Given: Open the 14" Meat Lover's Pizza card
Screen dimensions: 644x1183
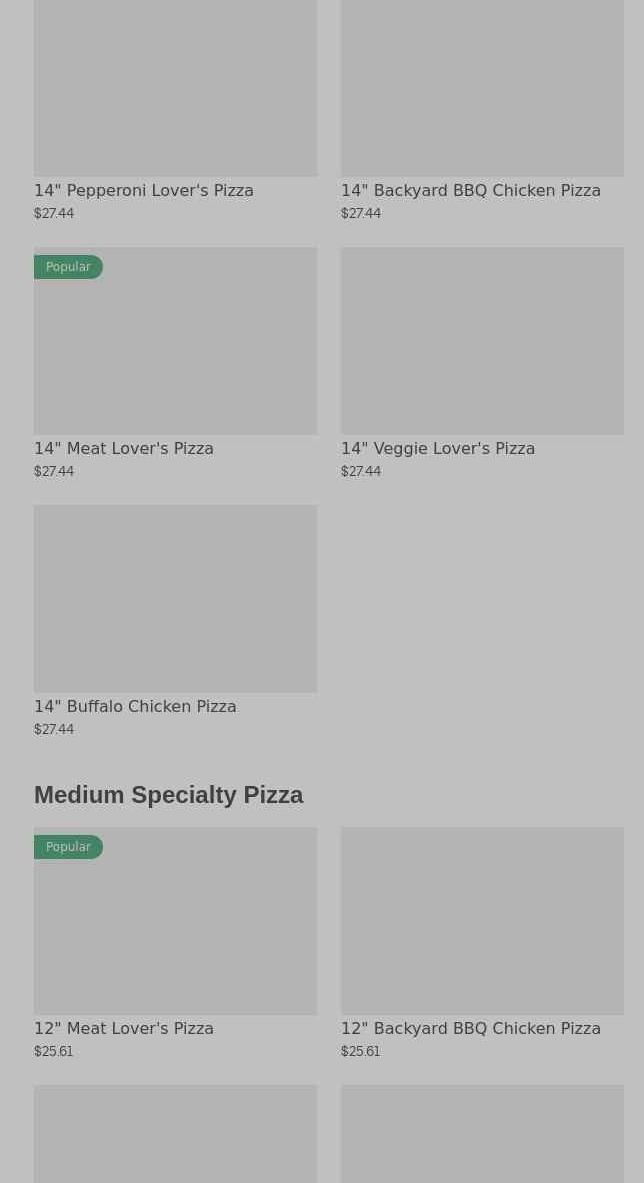Looking at the screenshot, I should 175,363.
